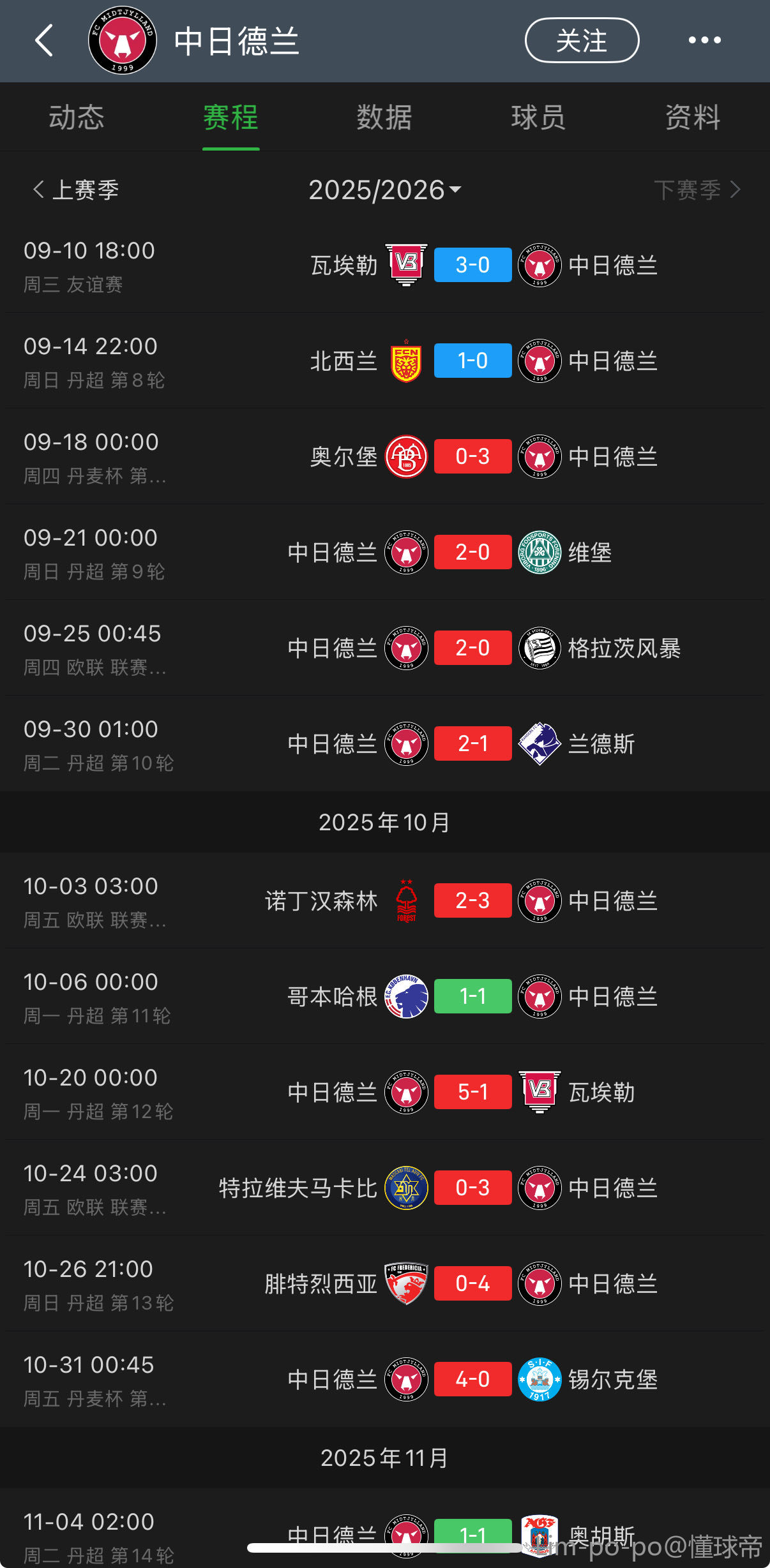This screenshot has width=770, height=1568.
Task: Open the 瓦埃勒 3-0 中日德兰 friendly match
Action: point(472,265)
